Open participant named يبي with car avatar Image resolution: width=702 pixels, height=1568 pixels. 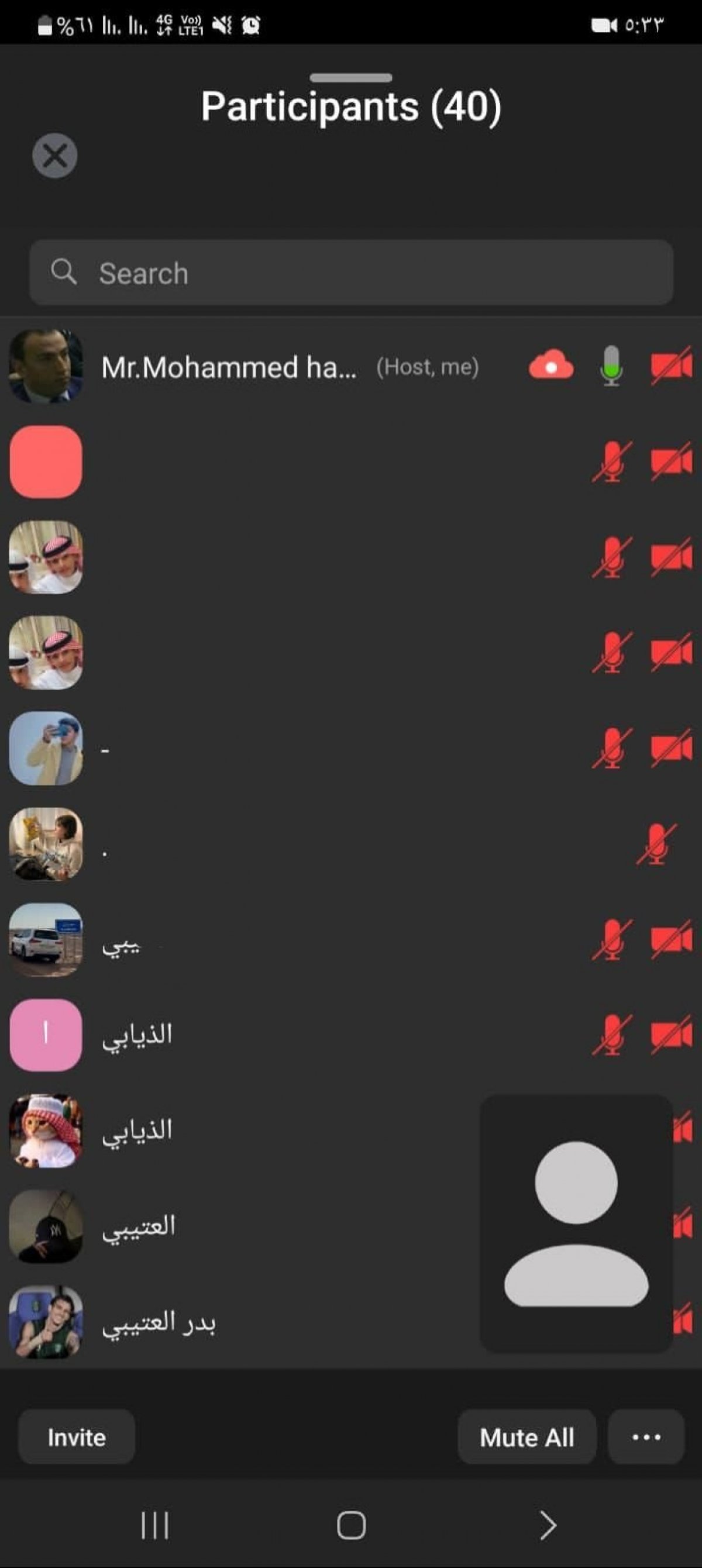pyautogui.click(x=352, y=940)
